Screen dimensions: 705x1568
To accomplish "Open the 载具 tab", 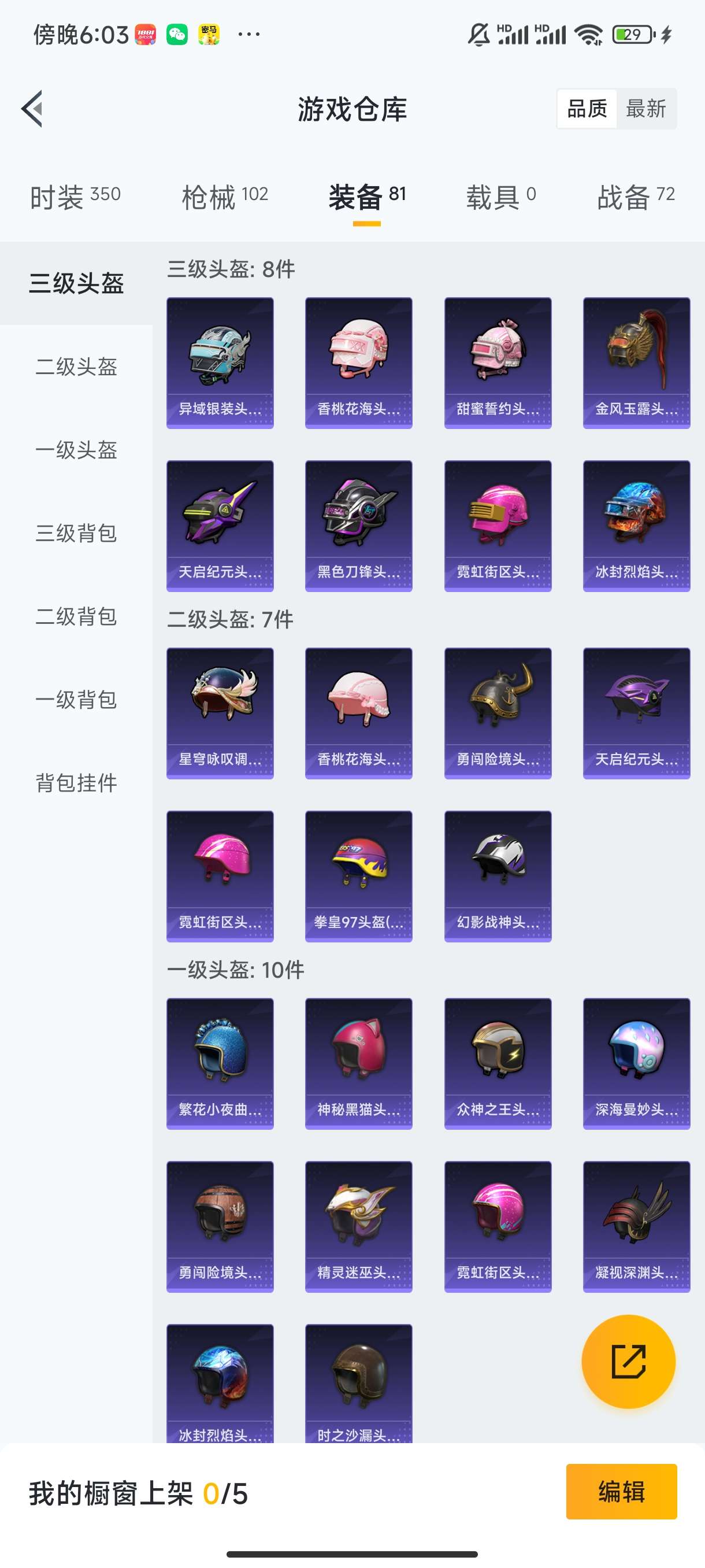I will pyautogui.click(x=500, y=197).
